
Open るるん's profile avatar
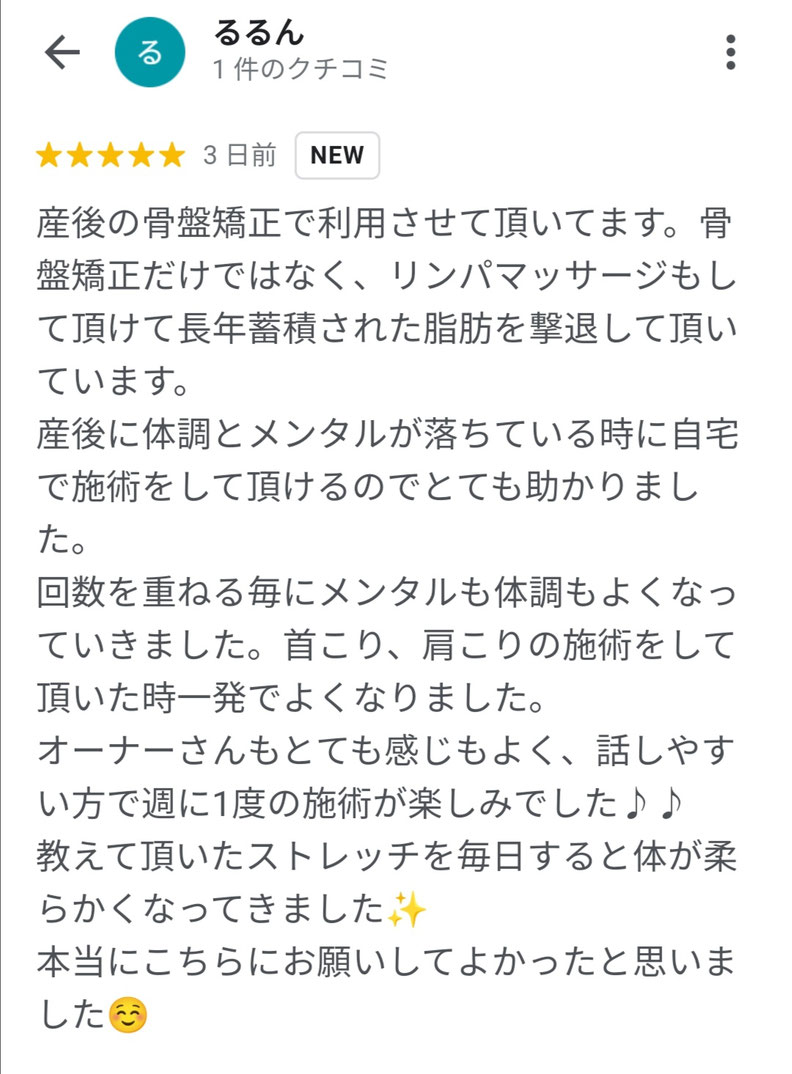pos(151,53)
